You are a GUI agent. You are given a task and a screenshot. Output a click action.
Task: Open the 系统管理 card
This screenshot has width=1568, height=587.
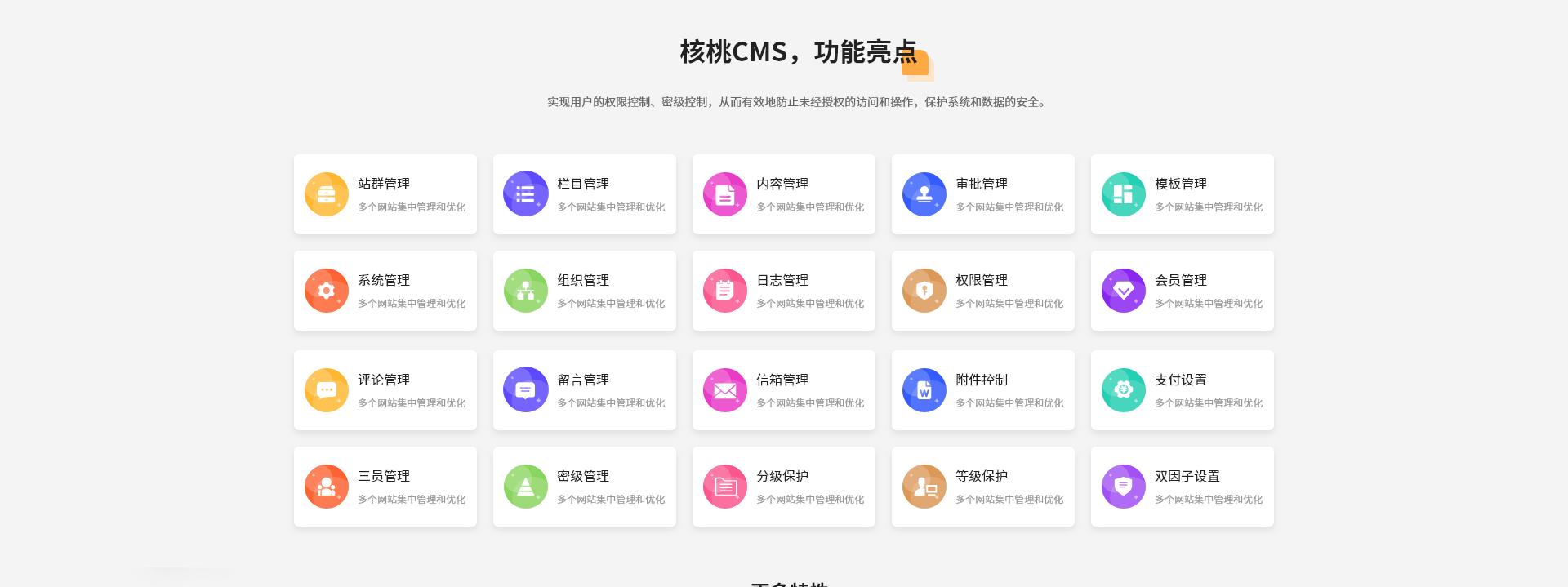(x=385, y=291)
